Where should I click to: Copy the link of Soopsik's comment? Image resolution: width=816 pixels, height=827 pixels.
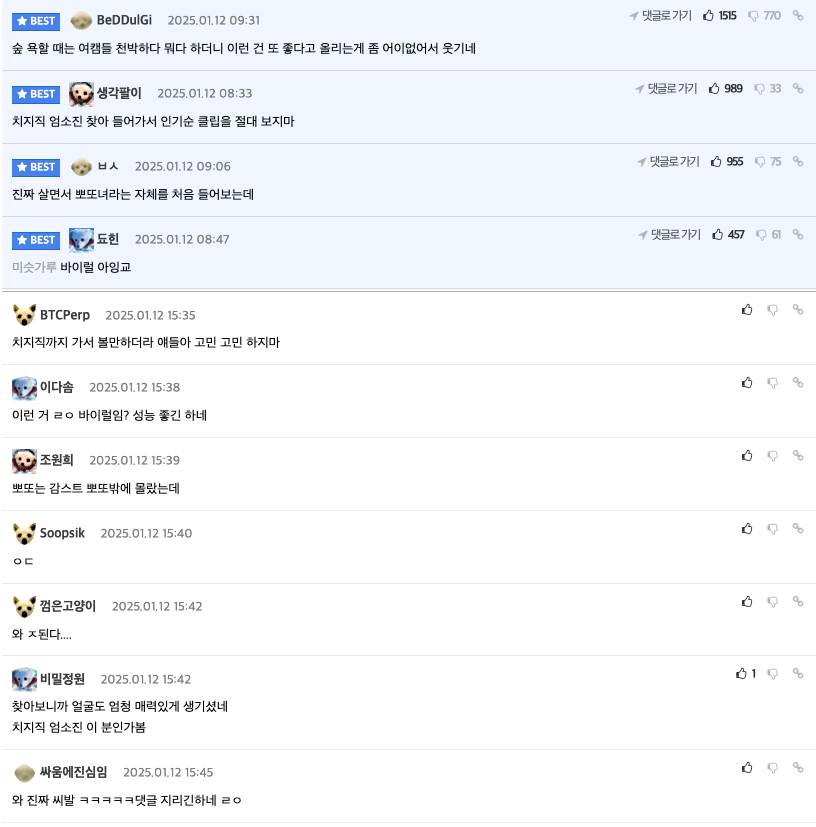coord(798,529)
